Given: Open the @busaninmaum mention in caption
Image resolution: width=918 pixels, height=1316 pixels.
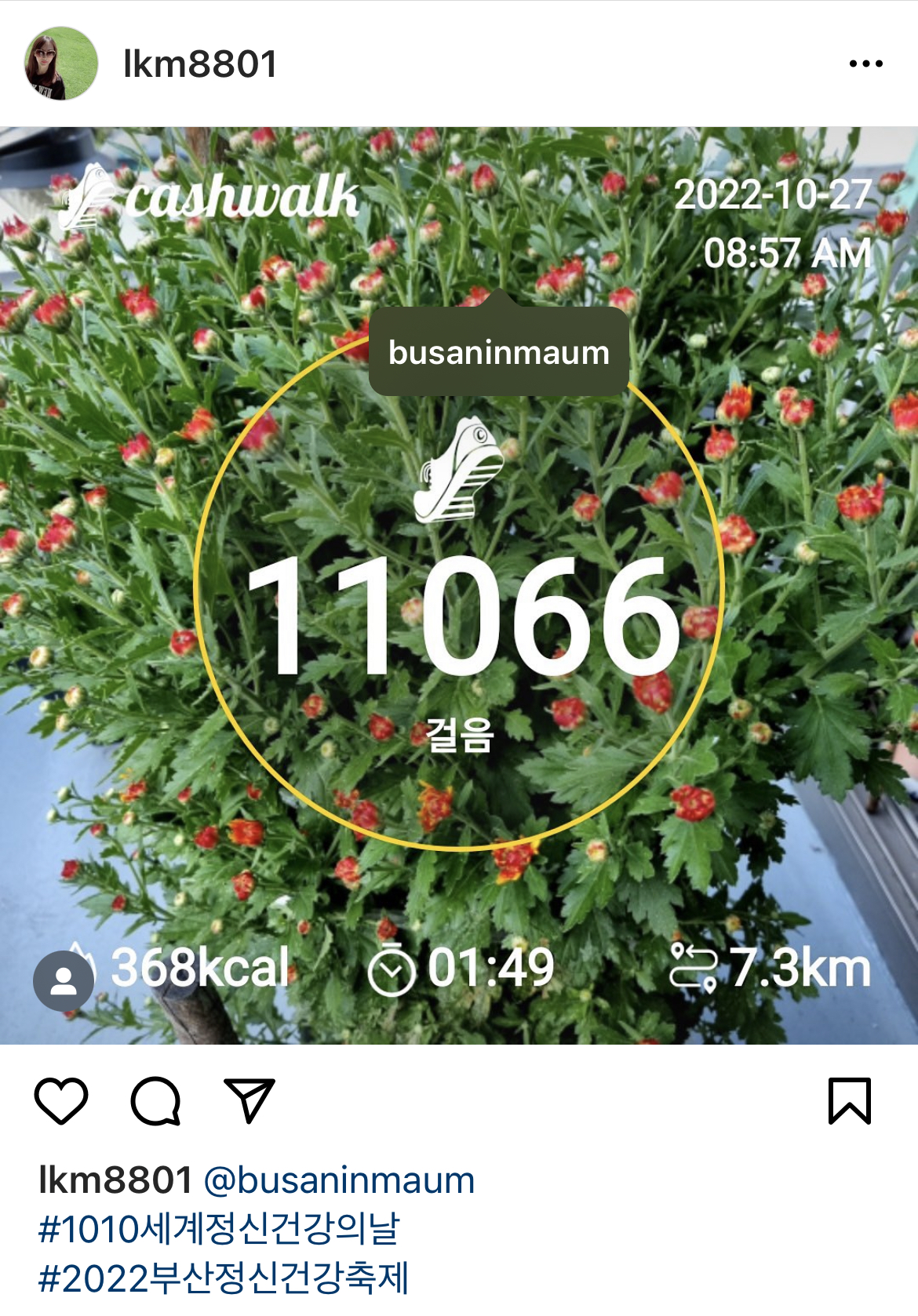Looking at the screenshot, I should (339, 1180).
